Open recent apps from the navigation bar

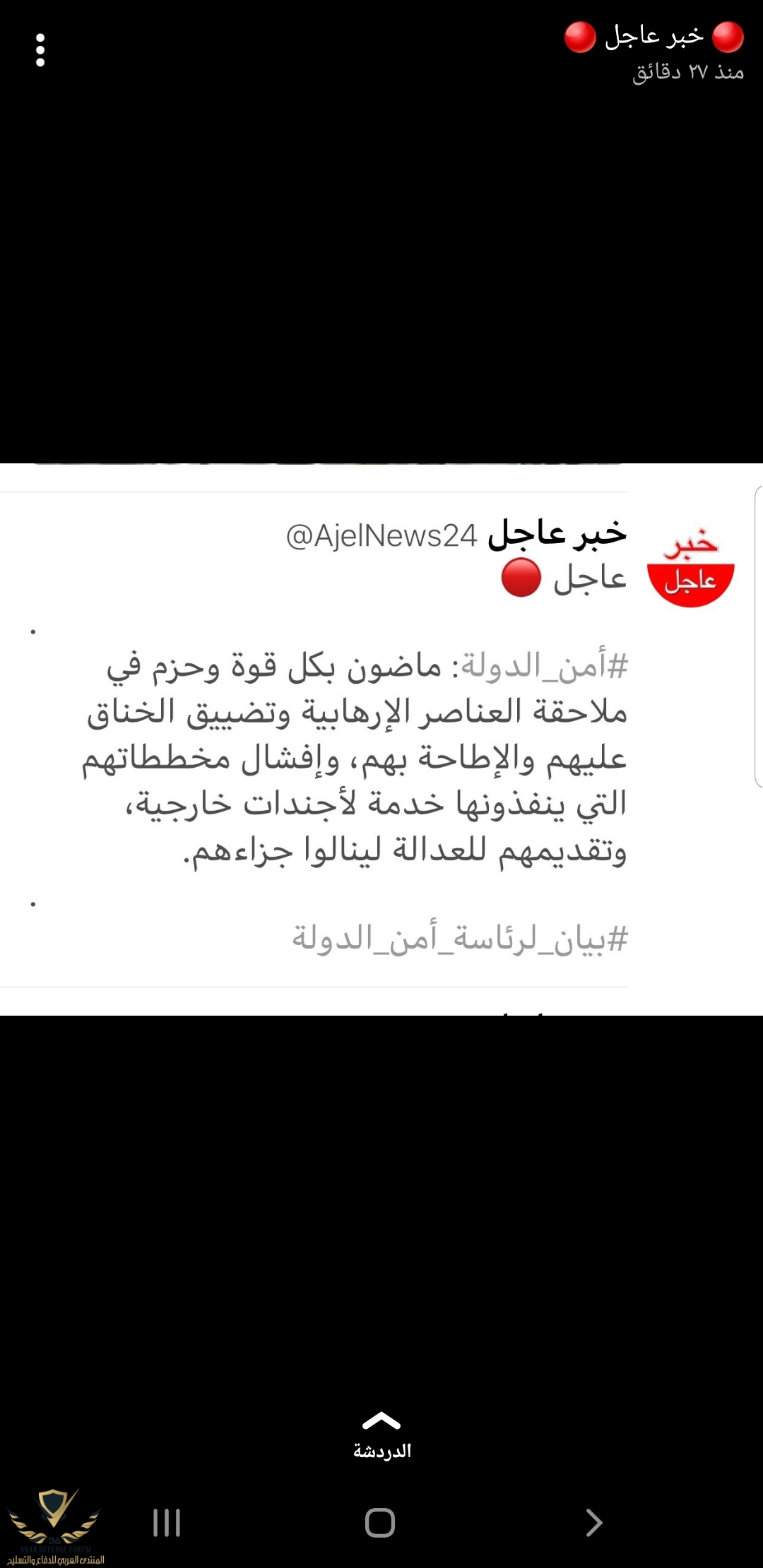[x=167, y=1523]
